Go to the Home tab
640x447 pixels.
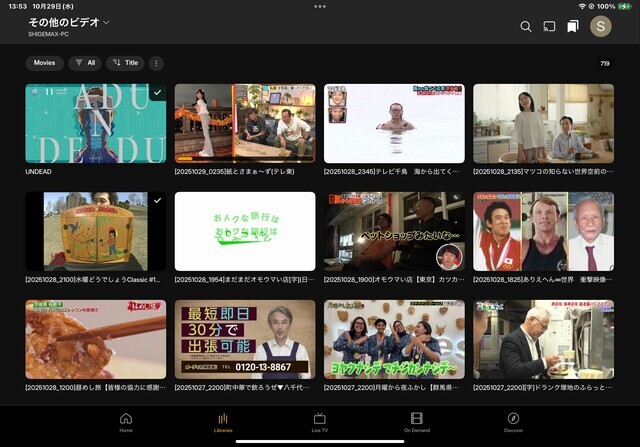coord(126,422)
